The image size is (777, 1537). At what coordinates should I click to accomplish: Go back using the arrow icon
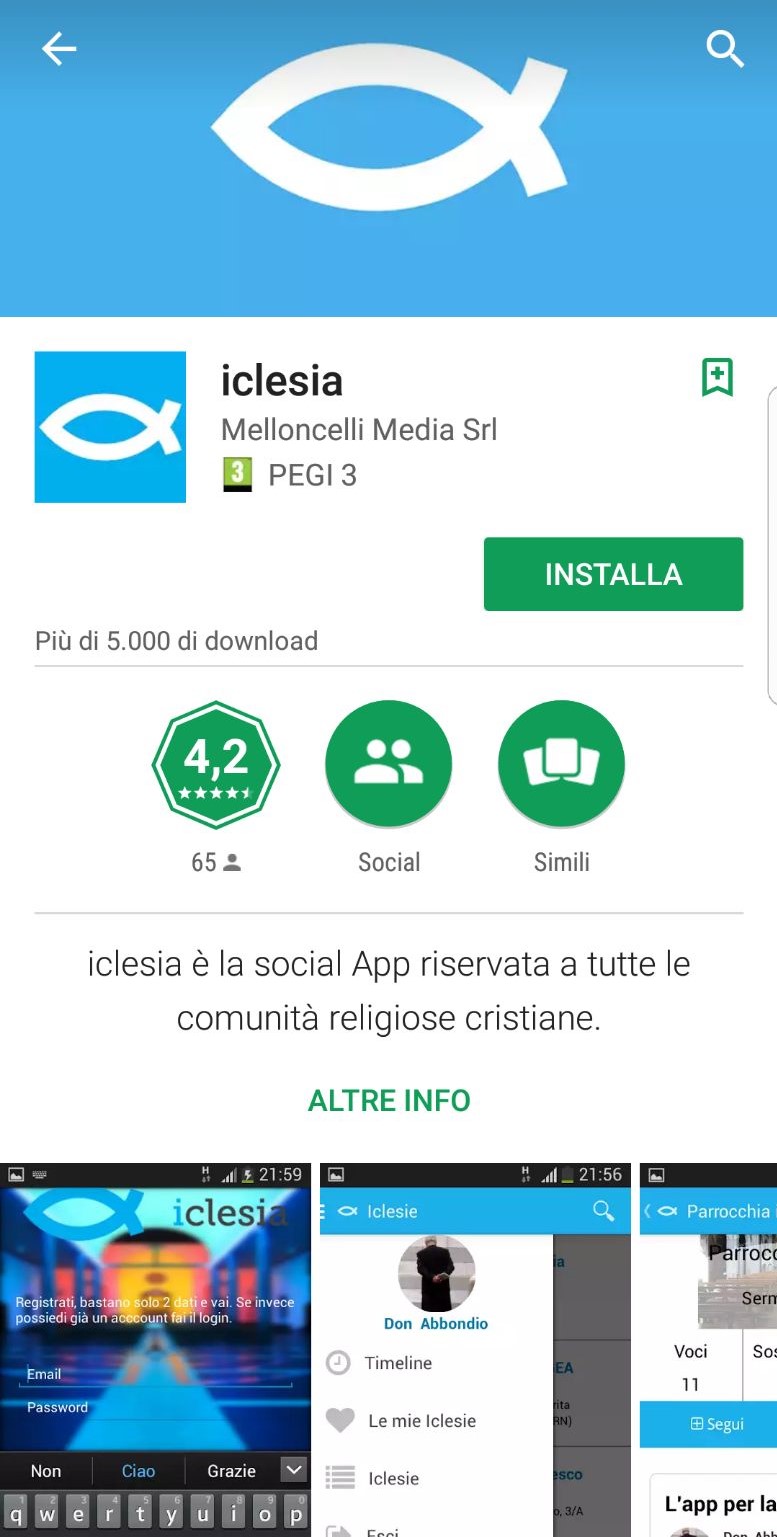tap(59, 48)
